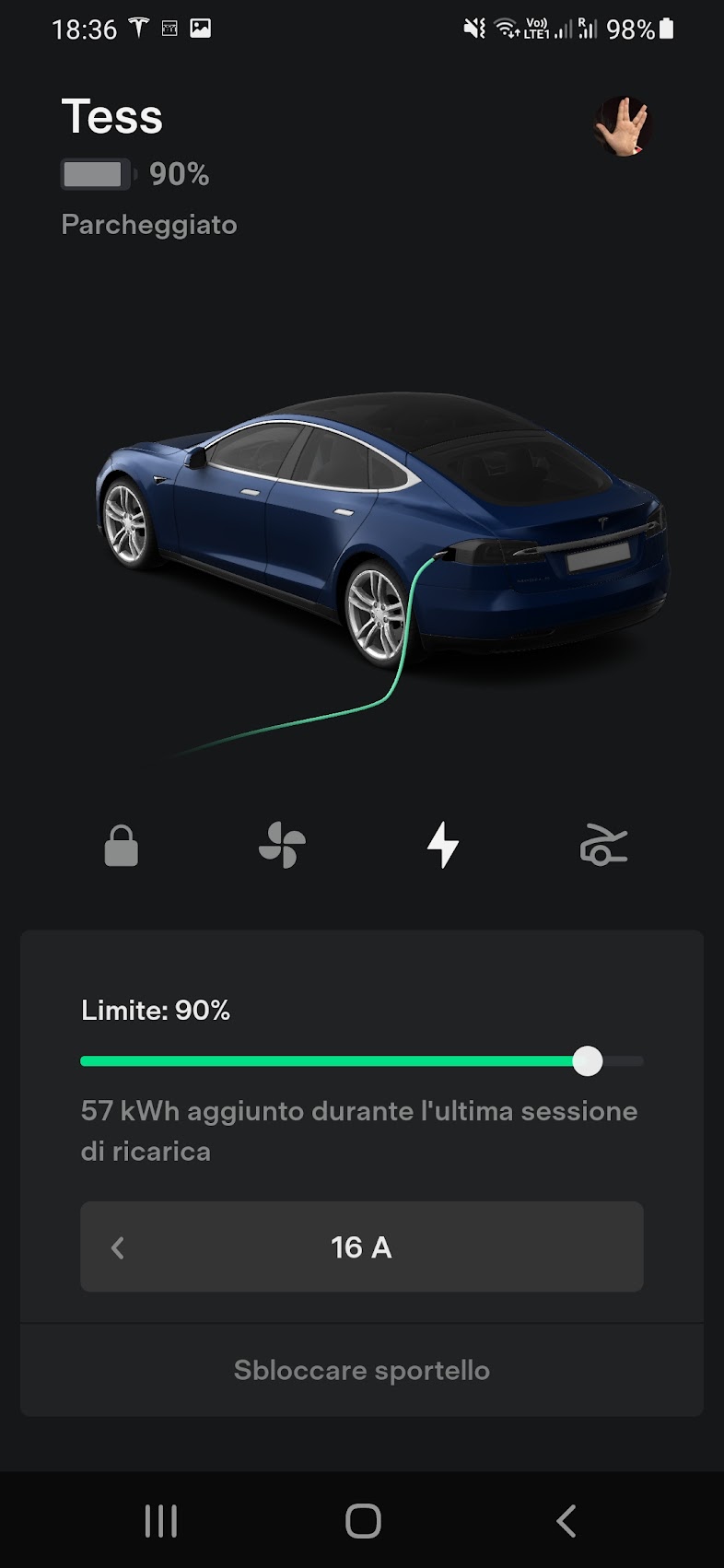Open the frunk and trunk controls icon
The height and width of the screenshot is (1568, 724).
[x=603, y=846]
